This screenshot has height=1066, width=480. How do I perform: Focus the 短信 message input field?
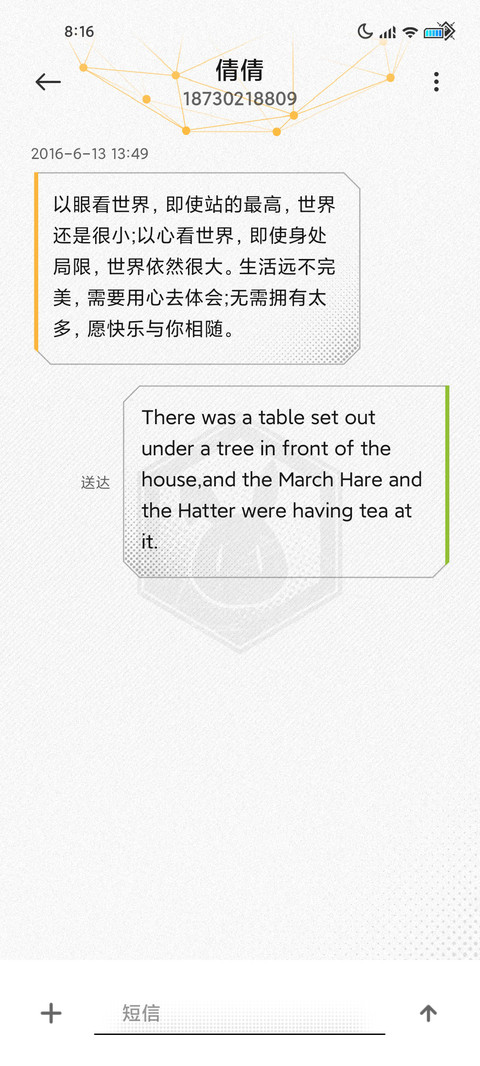(x=239, y=1014)
